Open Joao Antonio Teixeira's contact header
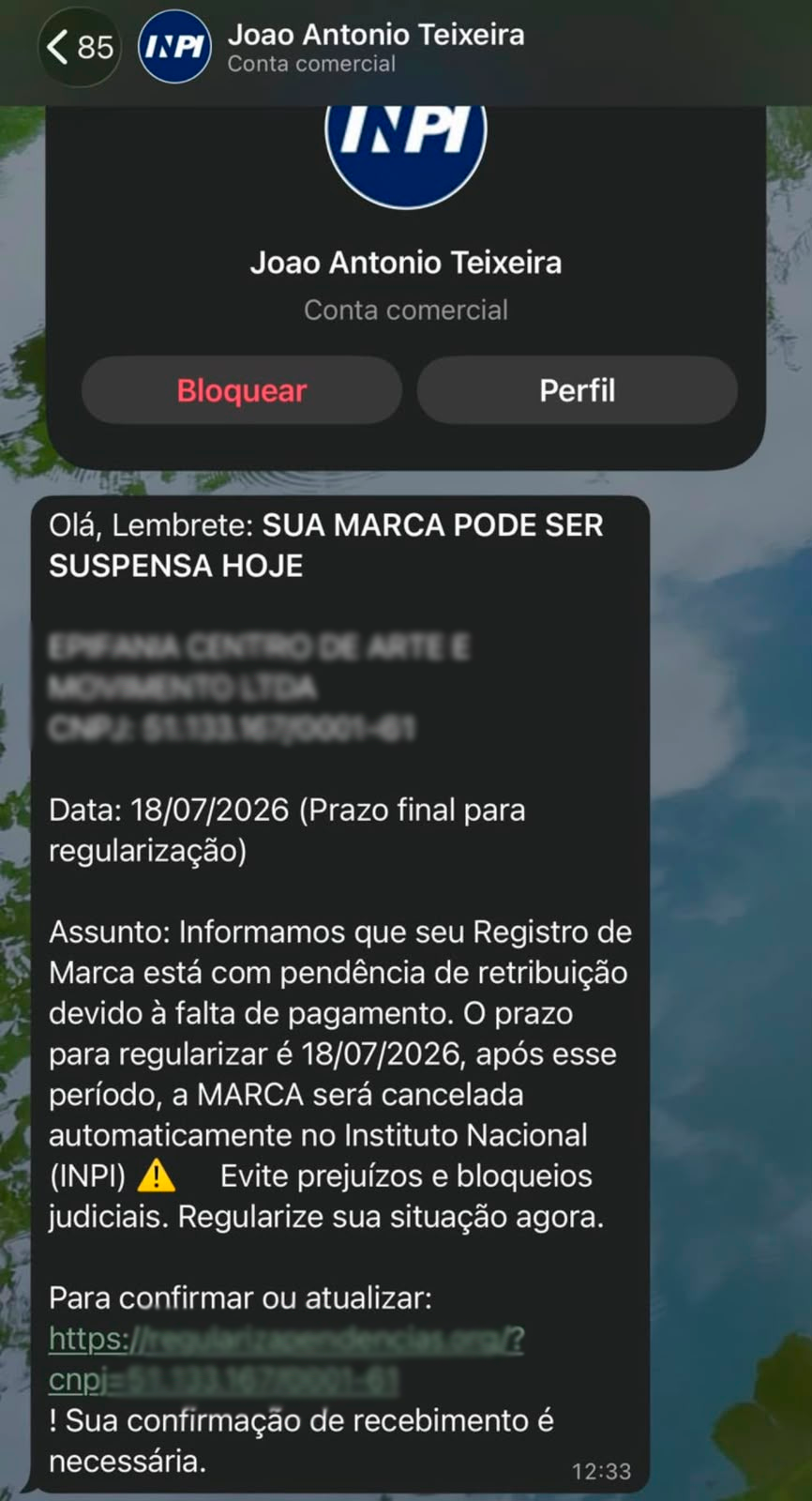Screen dimensions: 812x1501 376,47
